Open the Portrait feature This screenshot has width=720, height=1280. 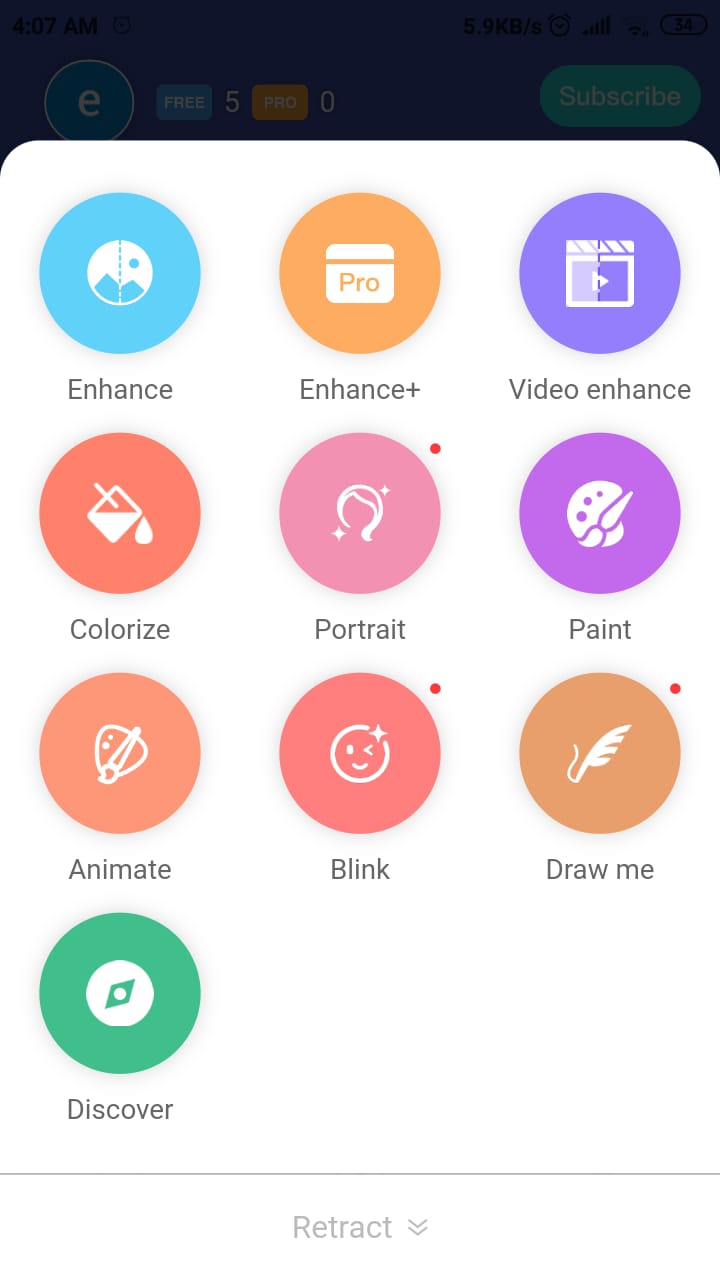tap(360, 513)
